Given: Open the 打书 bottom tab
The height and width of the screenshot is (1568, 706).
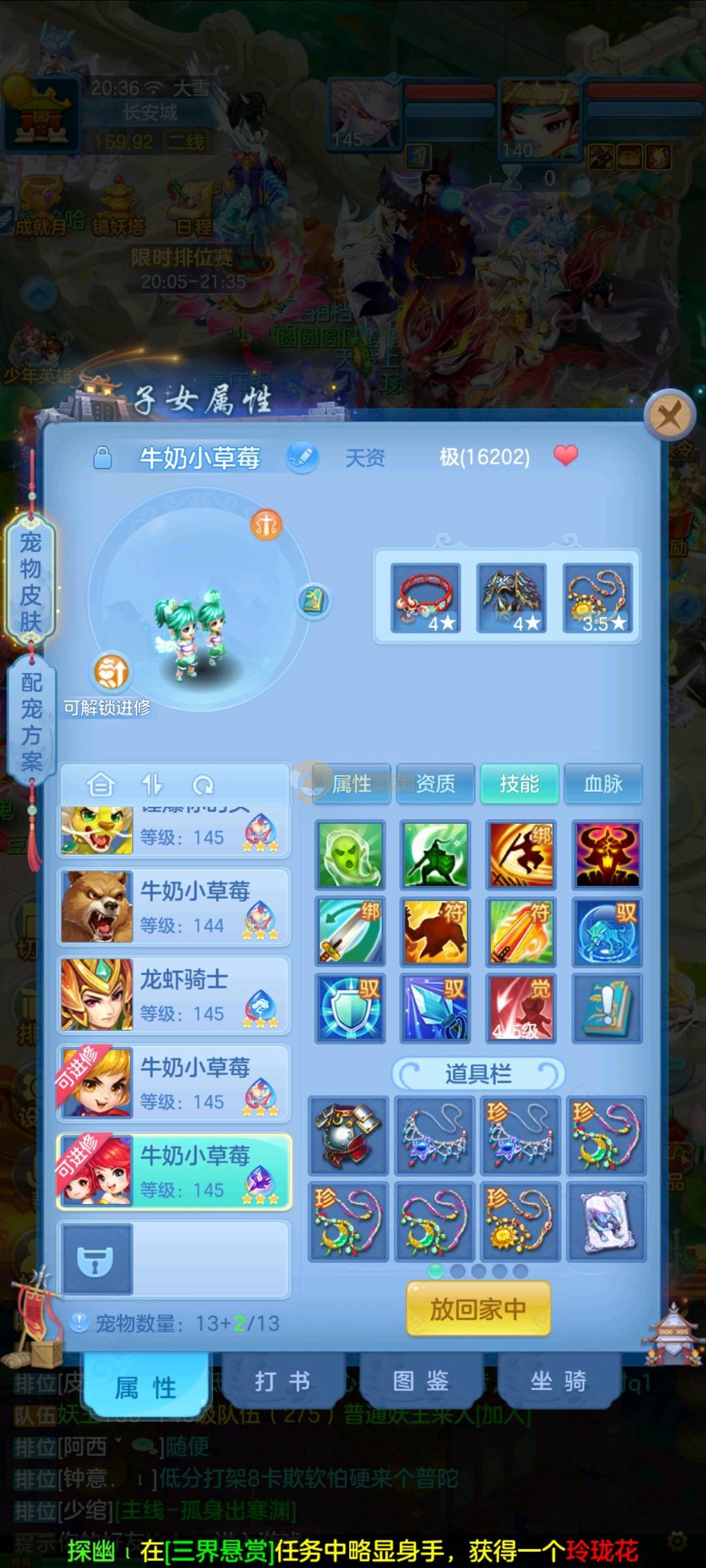Looking at the screenshot, I should tap(282, 1381).
